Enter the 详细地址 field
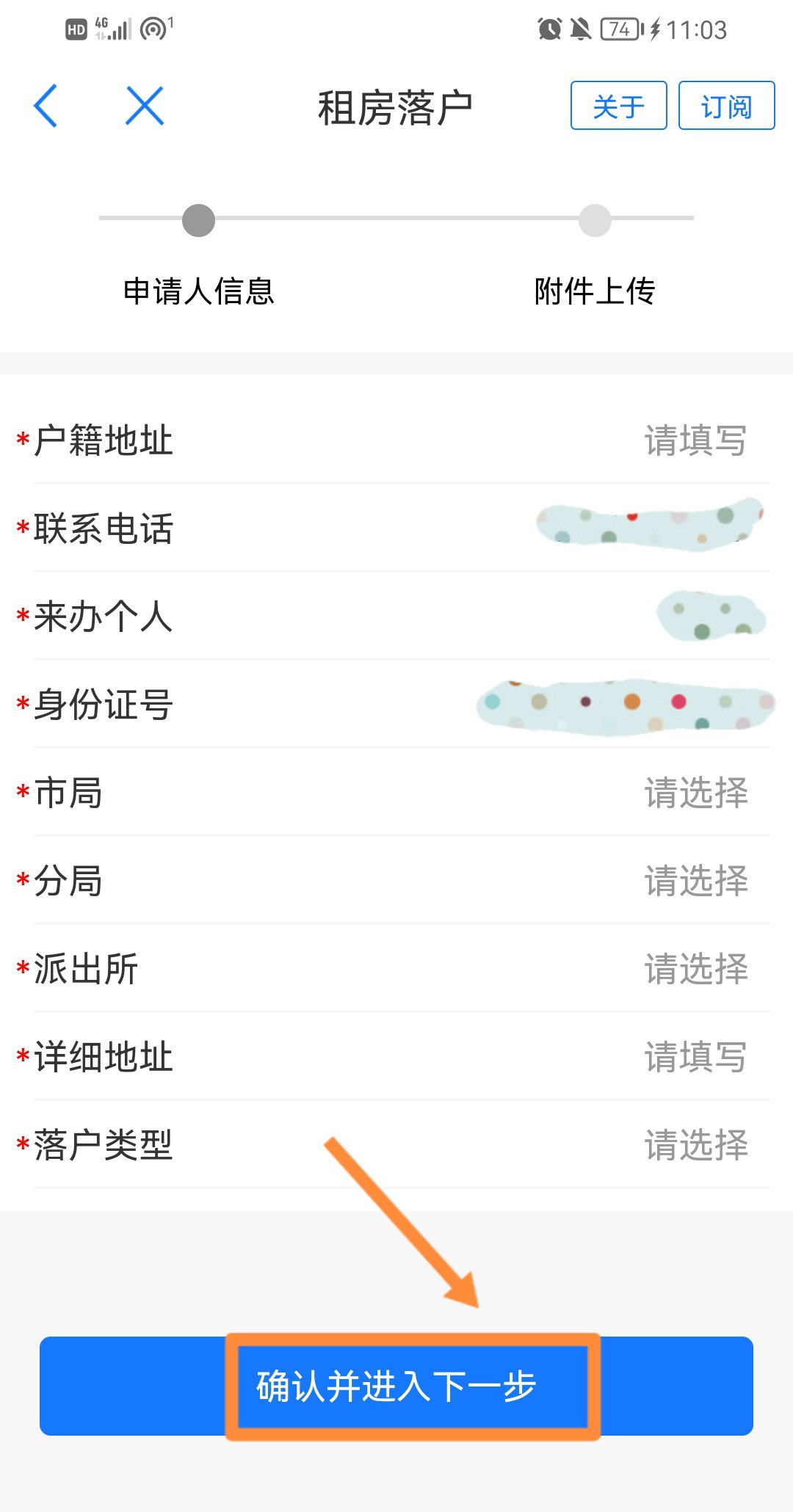Viewport: 793px width, 1512px height. (x=694, y=1057)
